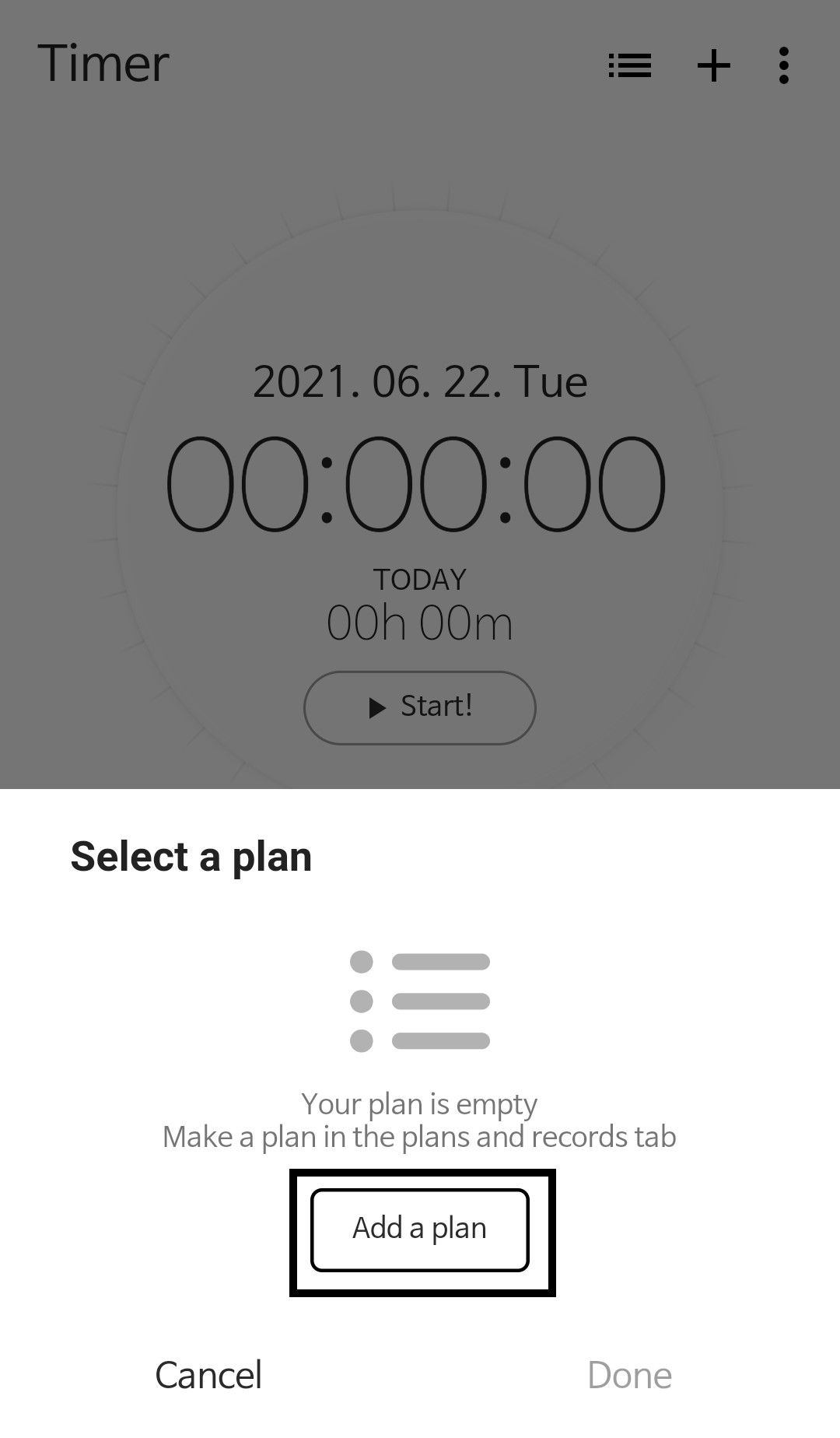Select the first bullet in the plan icon
Viewport: 840px width, 1438px height.
[361, 963]
